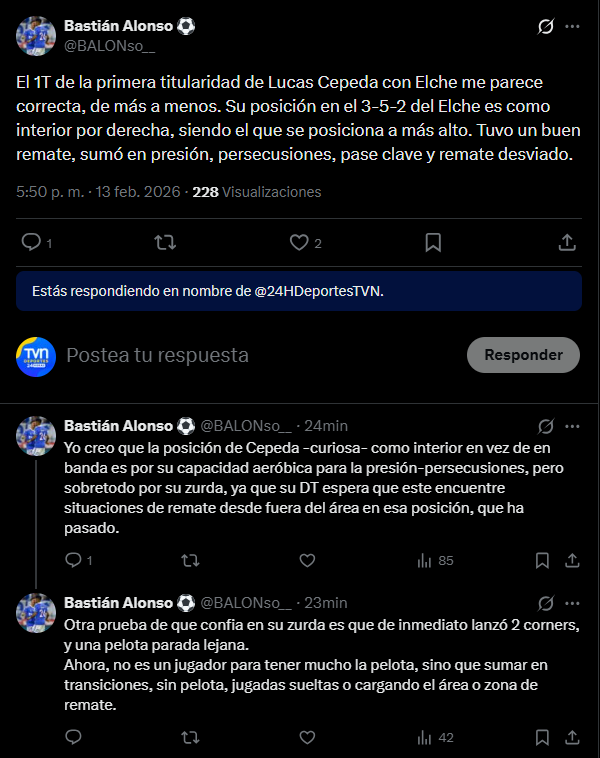Open overflow menu on the 24min reply
The height and width of the screenshot is (758, 600).
(x=571, y=427)
